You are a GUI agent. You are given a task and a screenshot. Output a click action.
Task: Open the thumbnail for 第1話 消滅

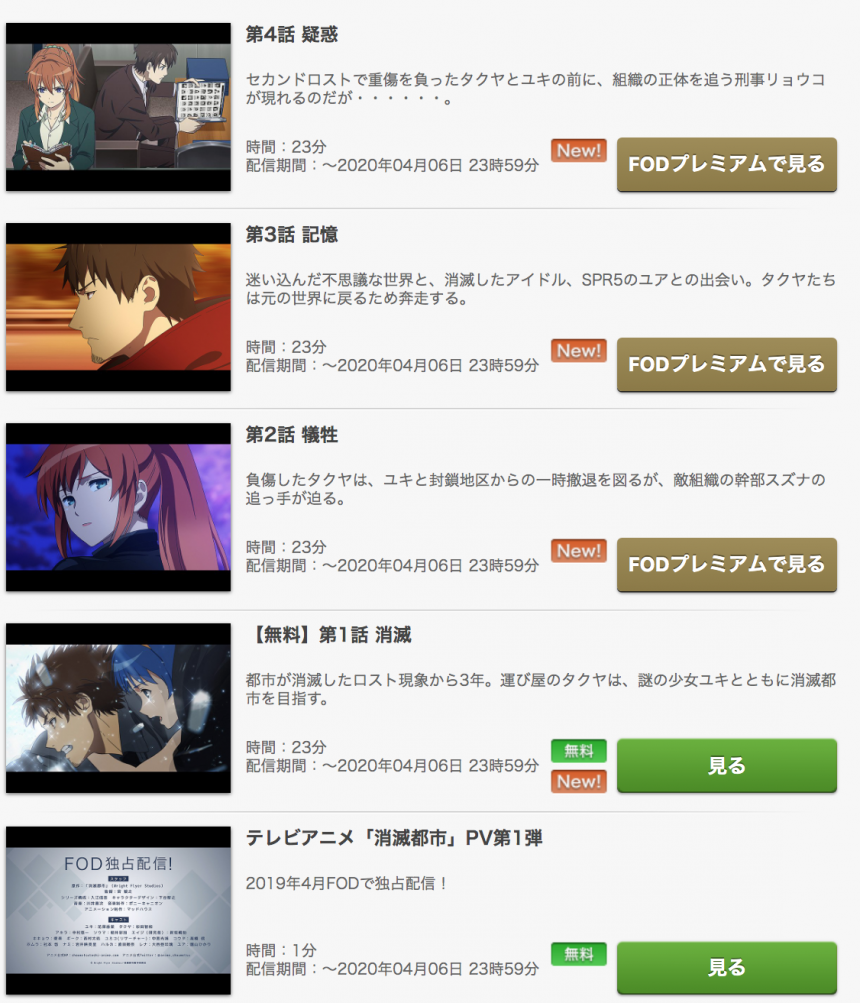118,708
